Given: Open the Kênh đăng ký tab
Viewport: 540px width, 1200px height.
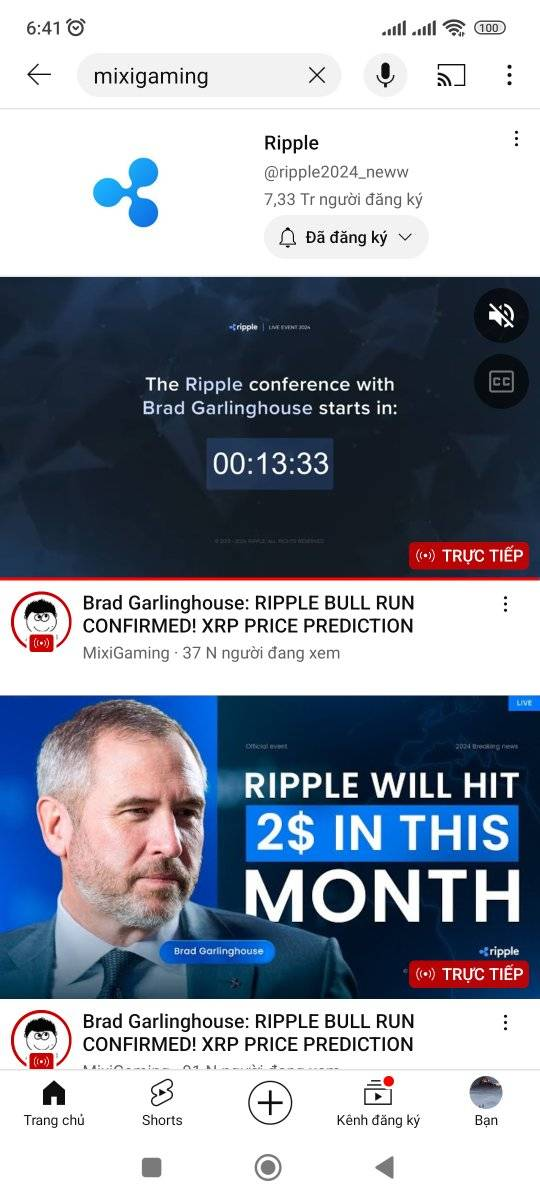Looking at the screenshot, I should 378,1103.
